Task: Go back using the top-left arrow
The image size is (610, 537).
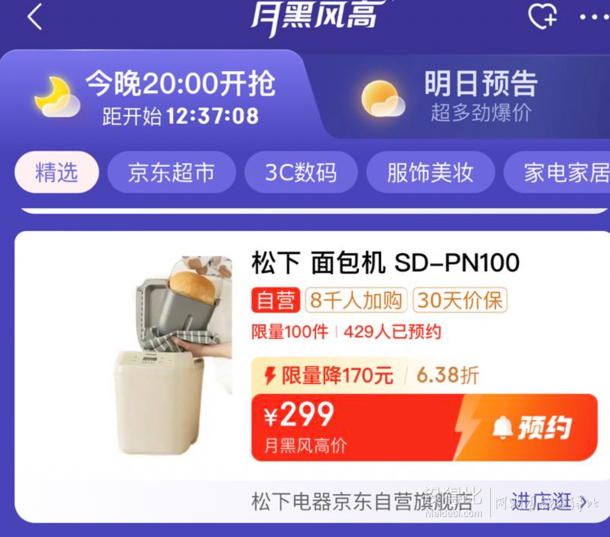Action: 35,17
